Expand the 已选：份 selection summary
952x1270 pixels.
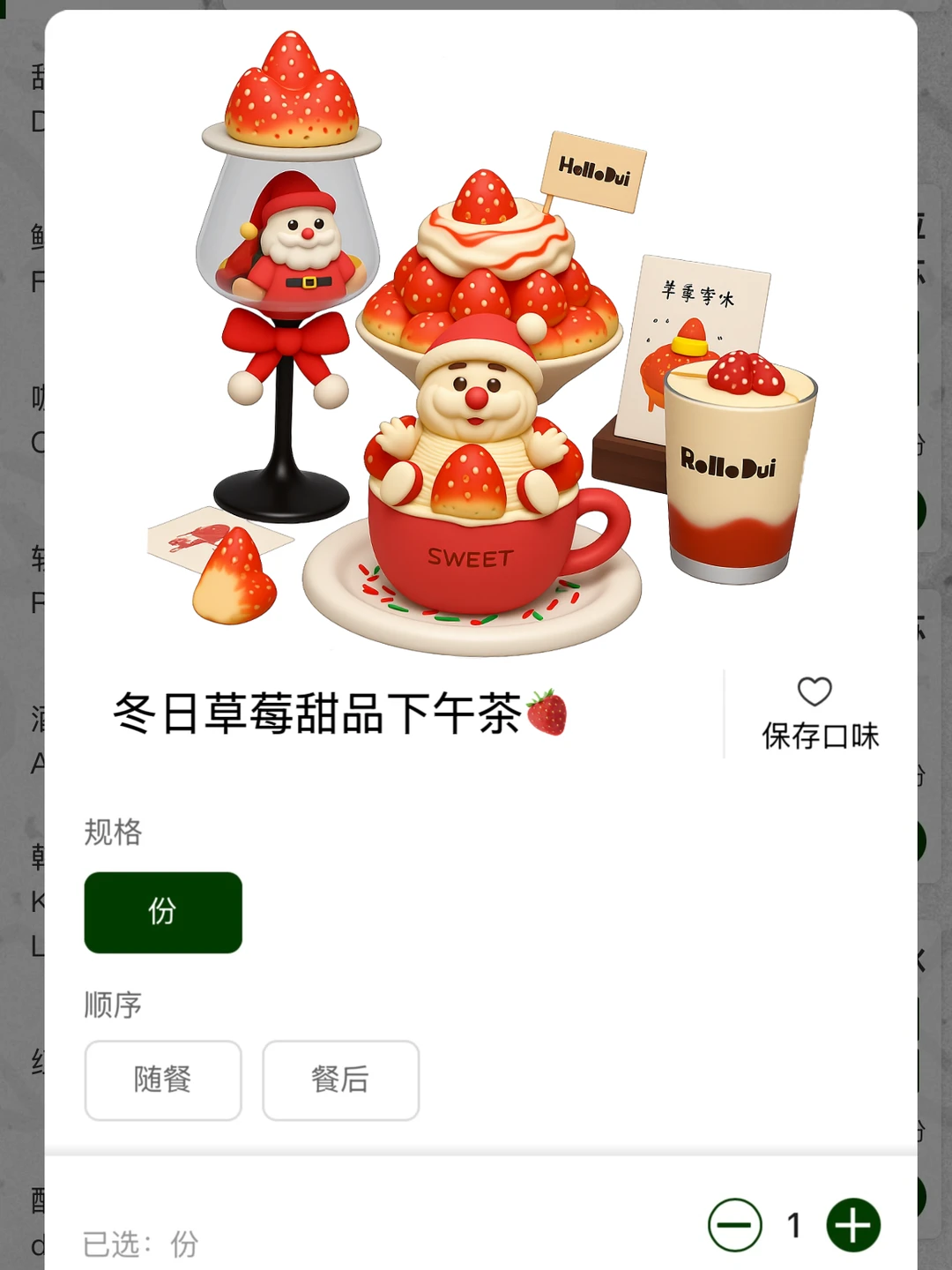(141, 1244)
